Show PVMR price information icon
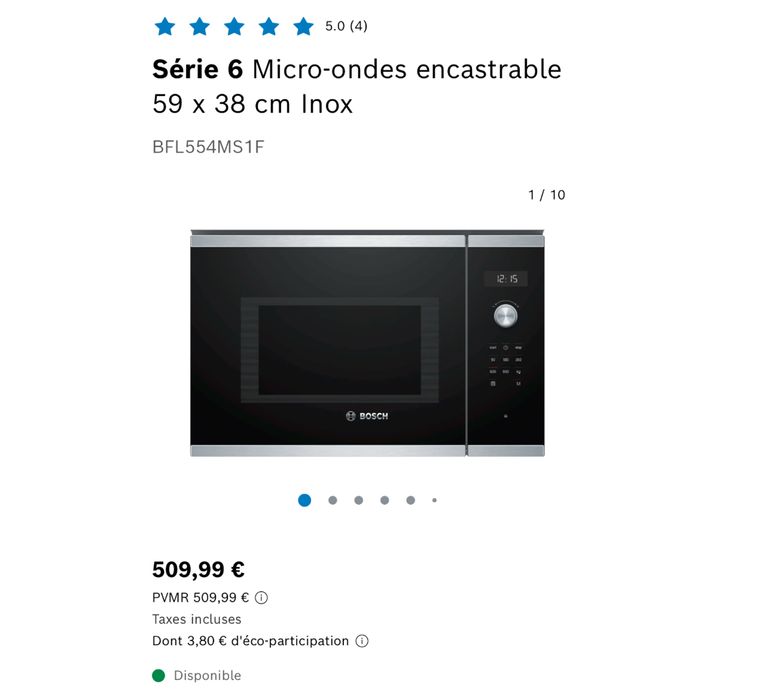This screenshot has width=765, height=699. coord(262,598)
